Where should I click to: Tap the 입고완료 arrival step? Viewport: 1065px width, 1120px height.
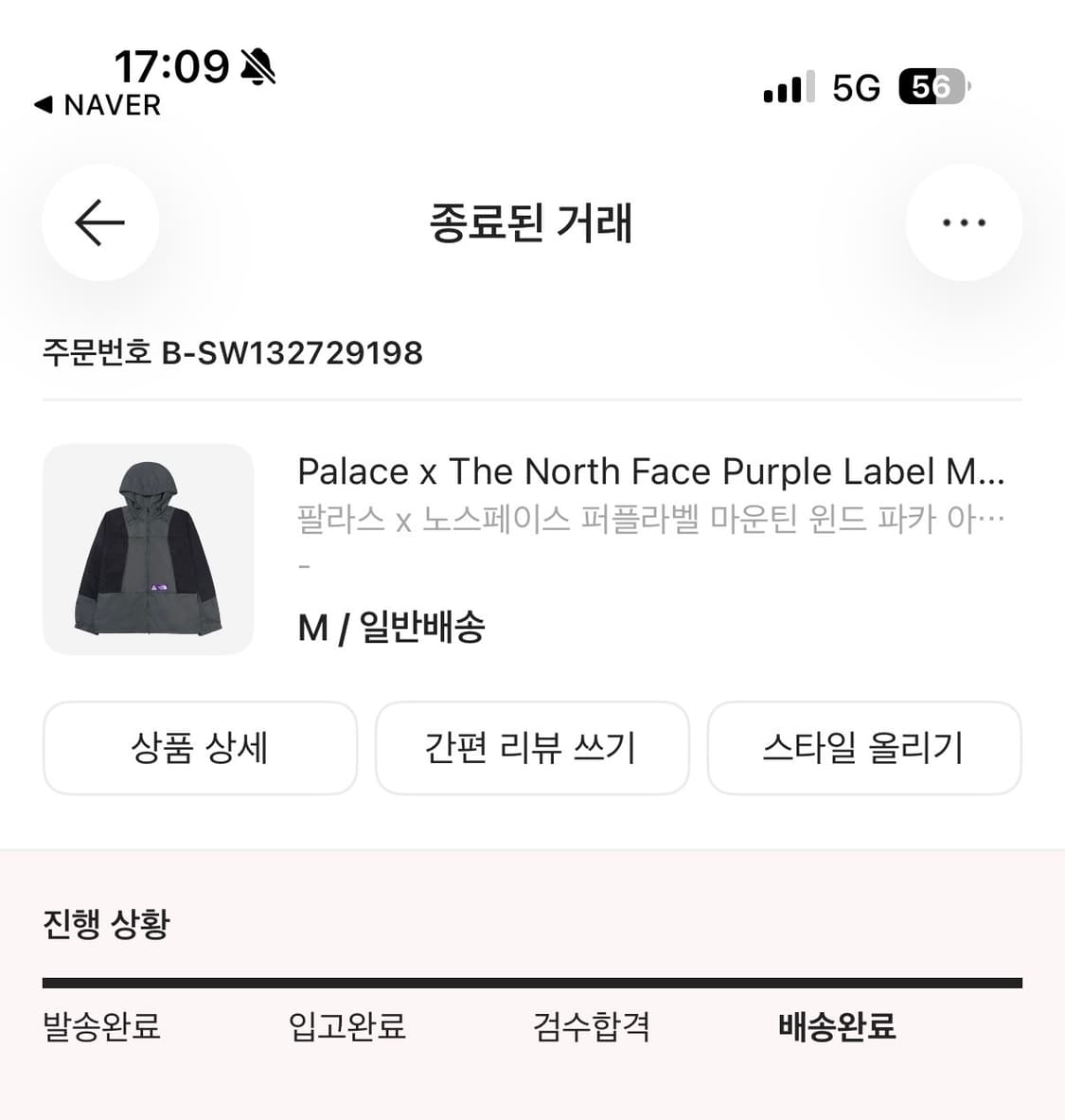(346, 1026)
